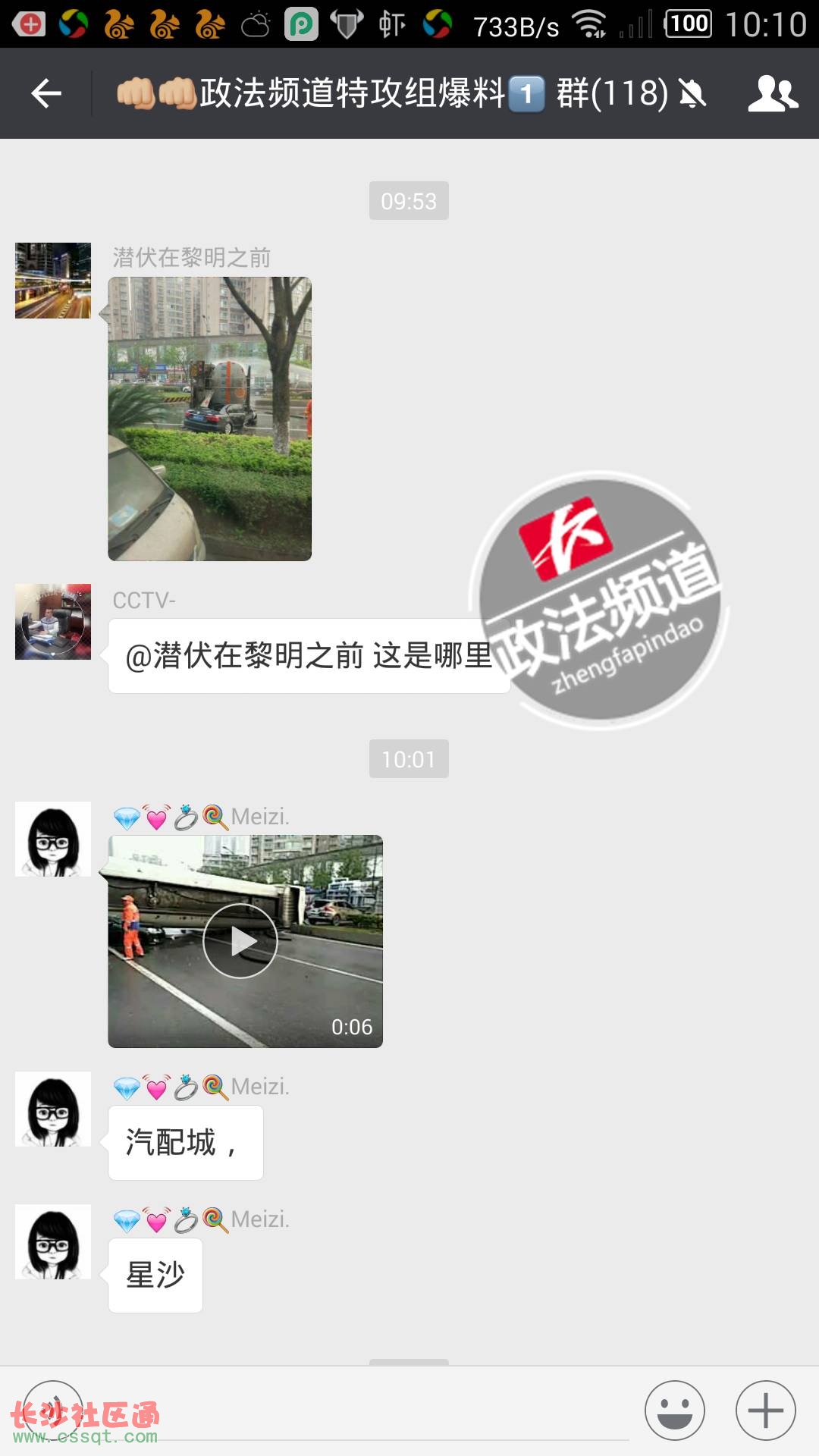Open the CCTV- user's avatar
Viewport: 819px width, 1456px height.
coord(53,622)
